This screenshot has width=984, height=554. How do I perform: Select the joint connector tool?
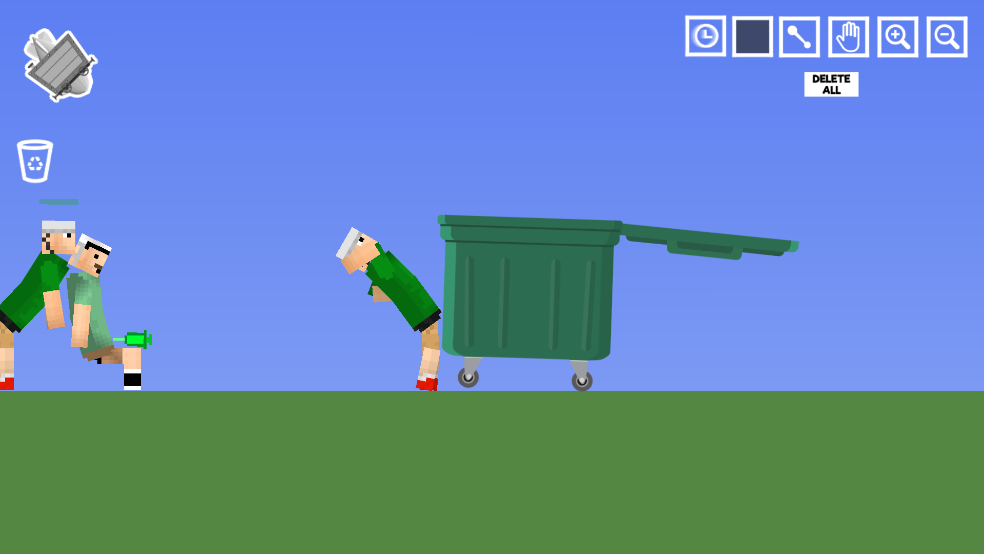(799, 37)
